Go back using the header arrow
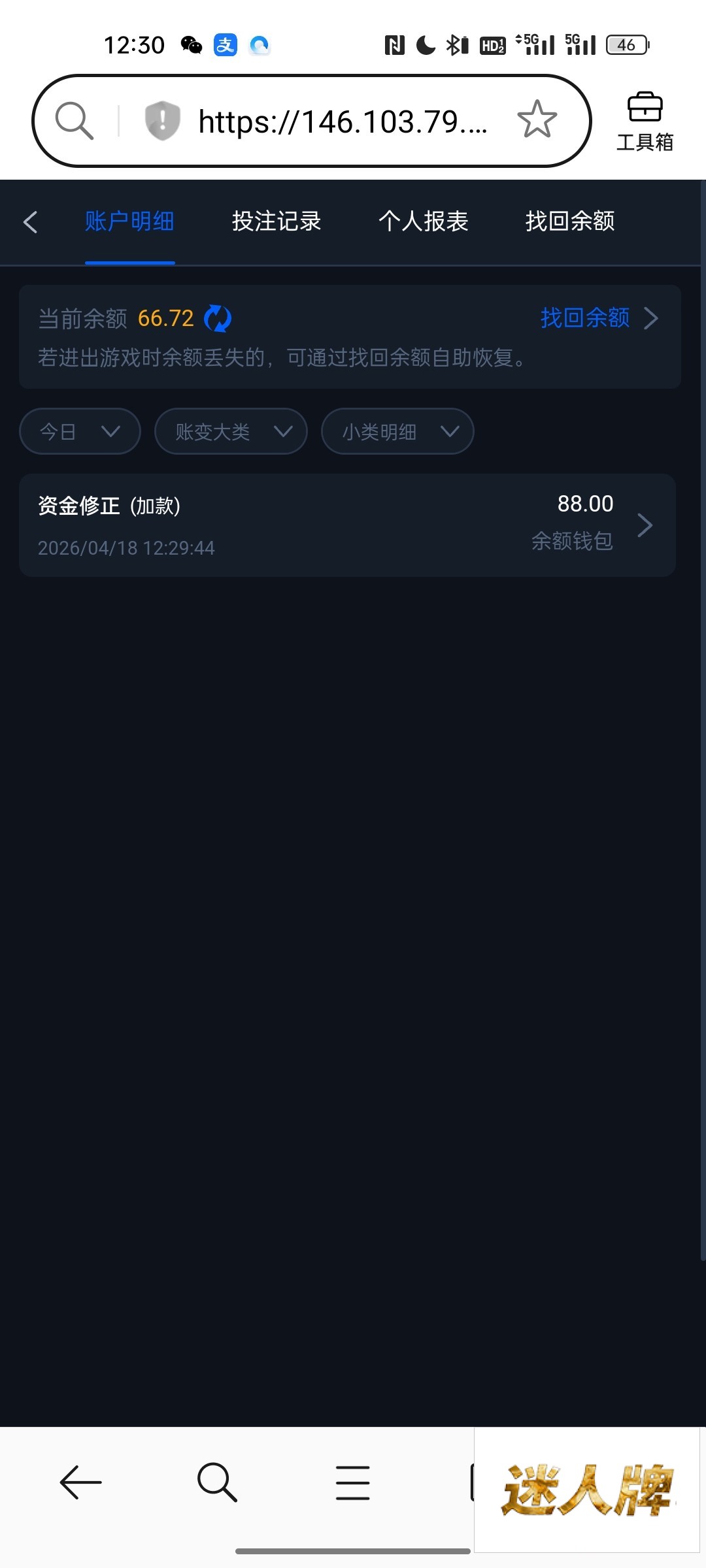The width and height of the screenshot is (706, 1568). click(31, 222)
